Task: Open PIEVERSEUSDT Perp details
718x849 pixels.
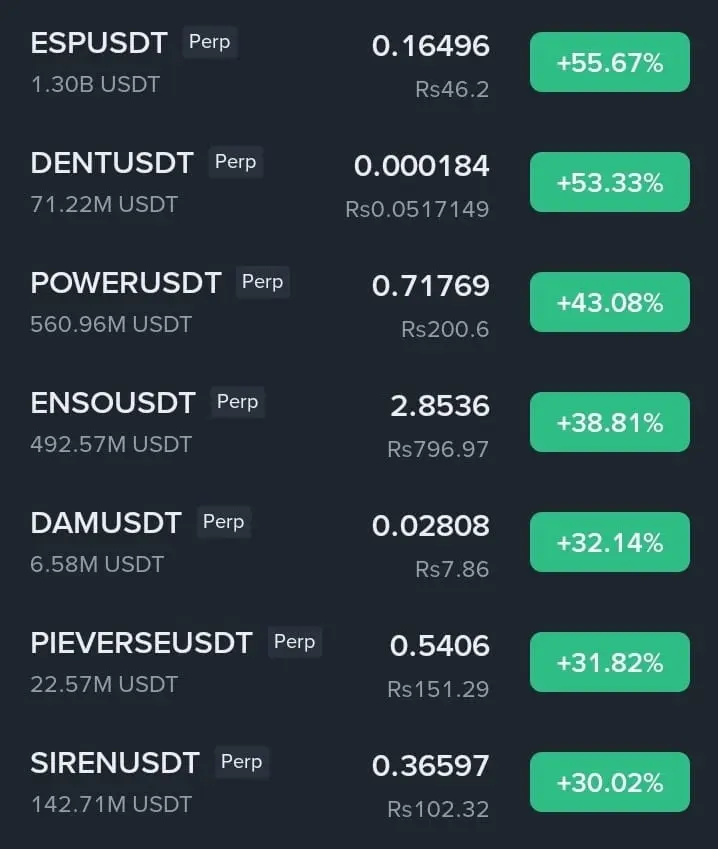Action: (141, 644)
